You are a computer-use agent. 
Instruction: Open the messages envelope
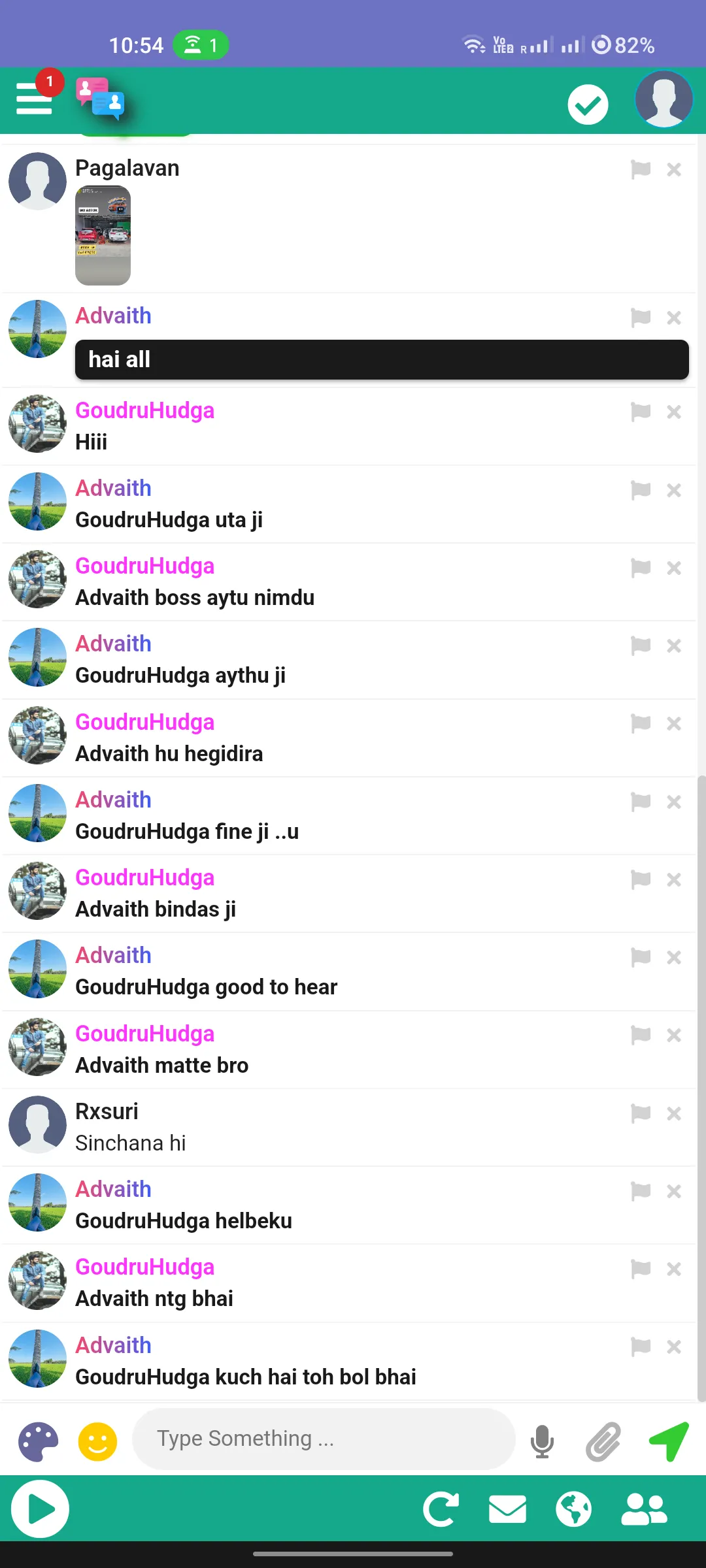pos(507,1509)
